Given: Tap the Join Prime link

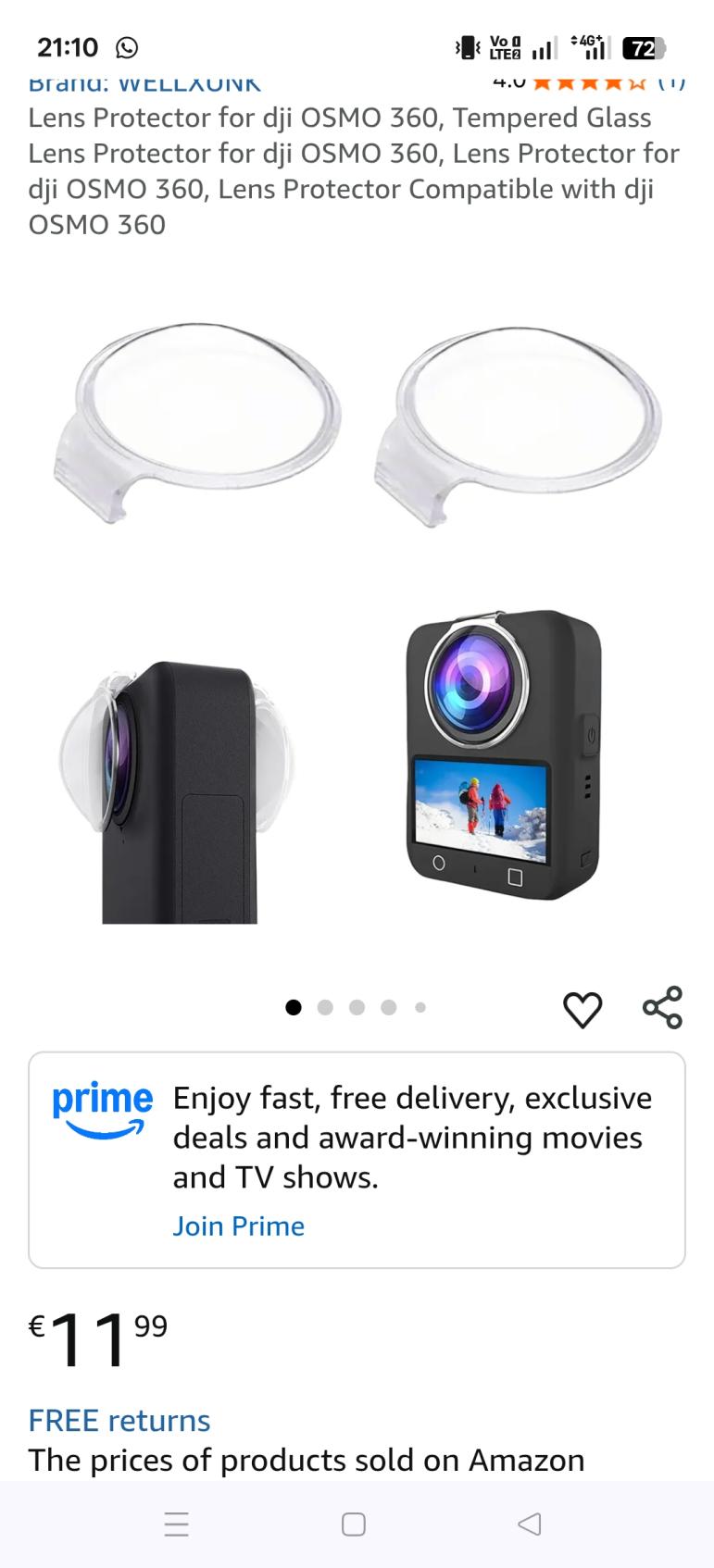Looking at the screenshot, I should point(238,1226).
